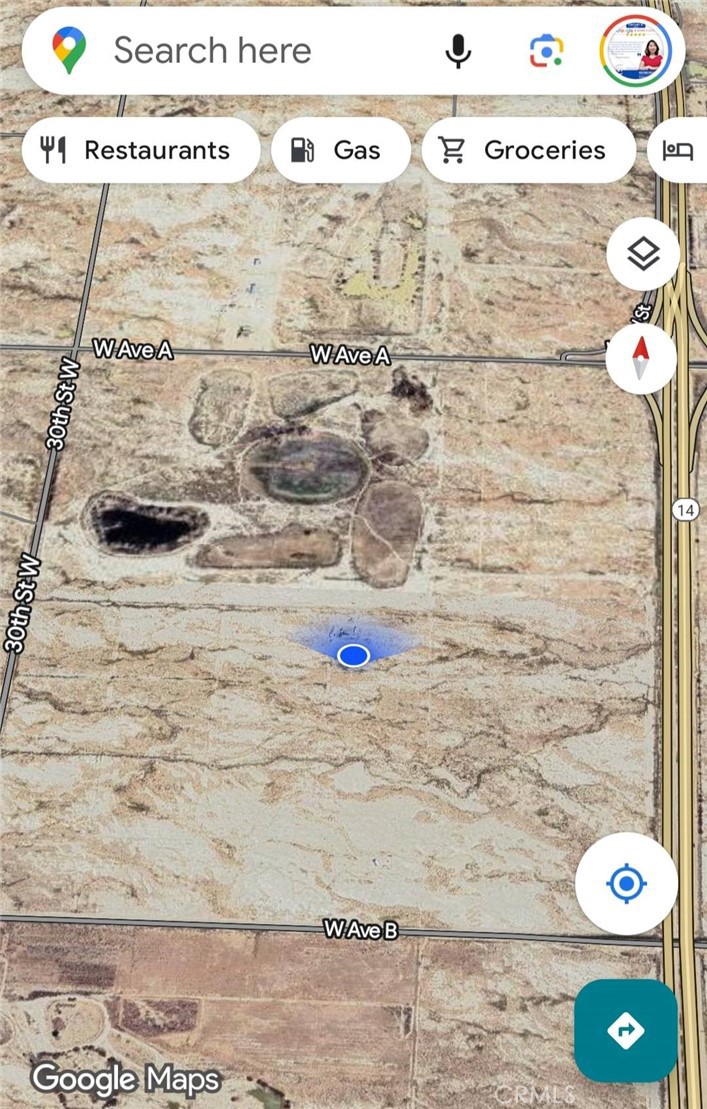Open the map layers button
The width and height of the screenshot is (707, 1109).
[643, 254]
